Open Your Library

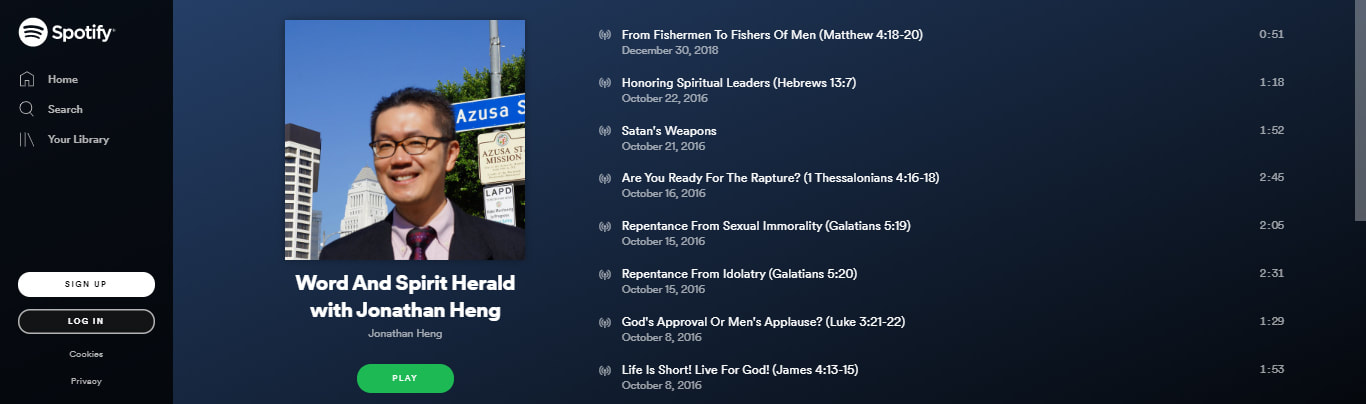[x=78, y=139]
